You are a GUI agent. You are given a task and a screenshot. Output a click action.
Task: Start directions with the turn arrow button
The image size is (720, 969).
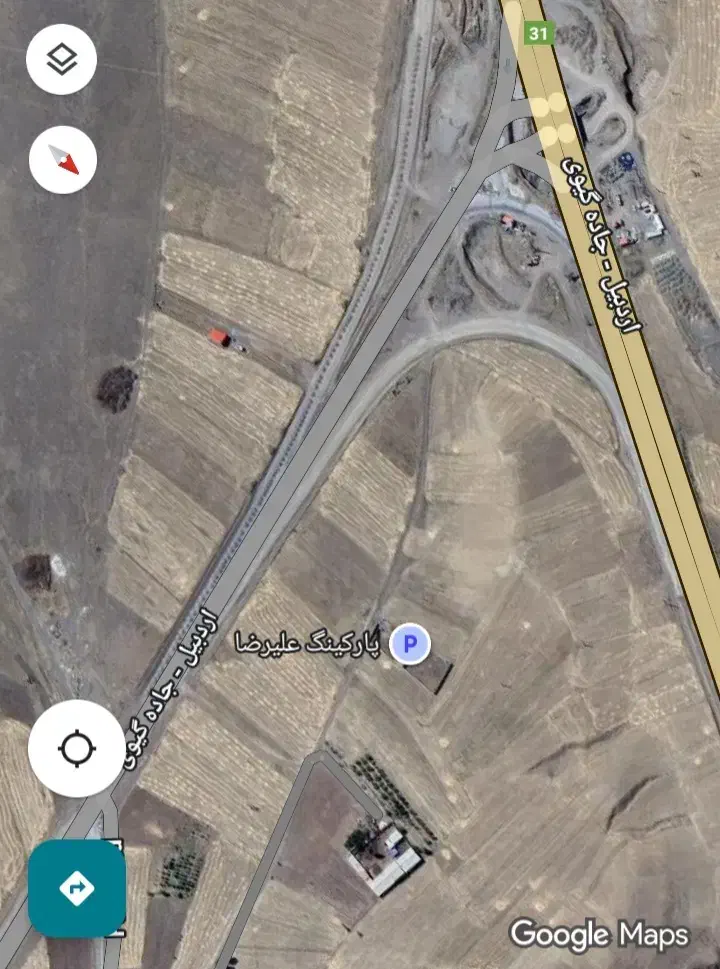77,887
